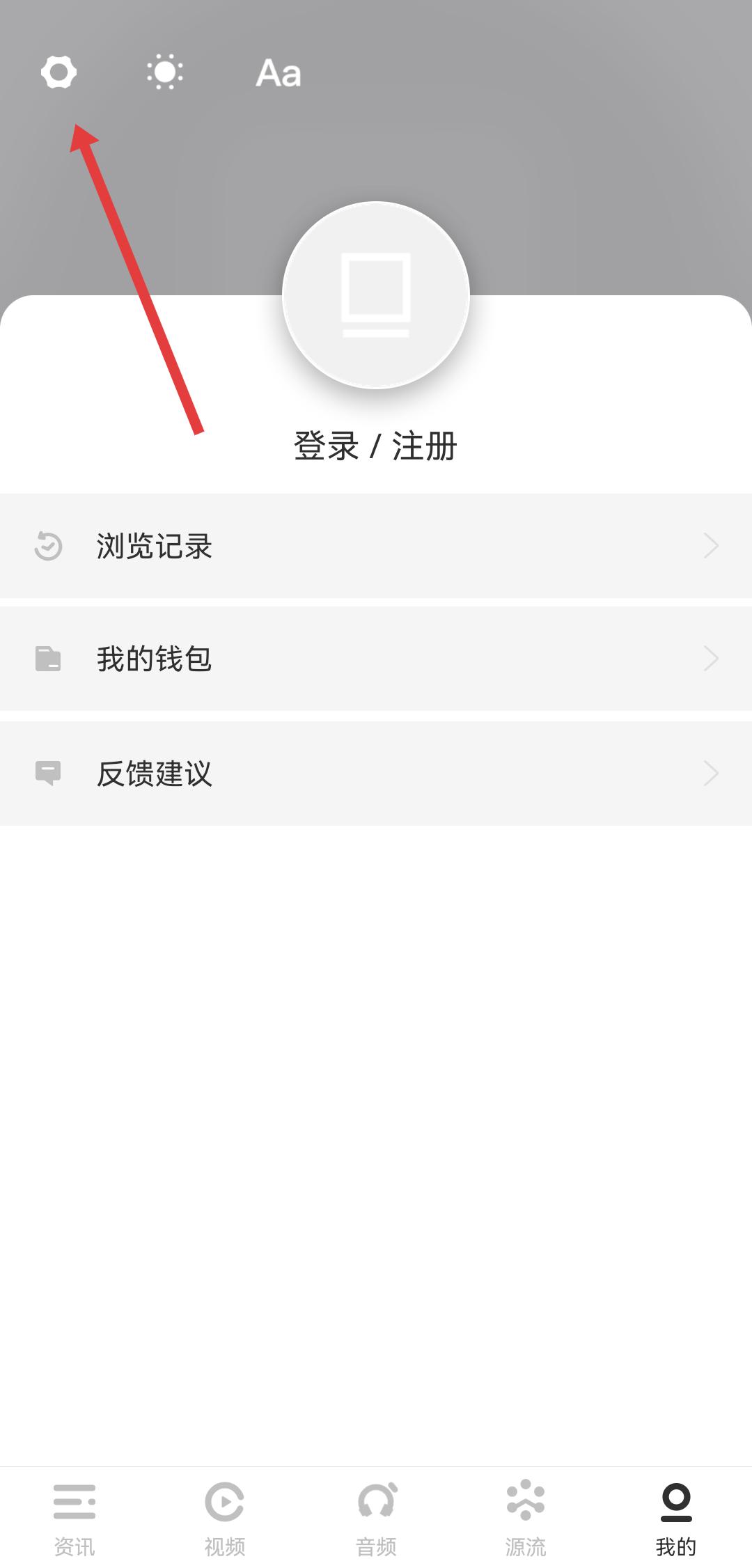The width and height of the screenshot is (752, 1568).
Task: Switch to the 资讯 tab
Action: click(x=75, y=1518)
